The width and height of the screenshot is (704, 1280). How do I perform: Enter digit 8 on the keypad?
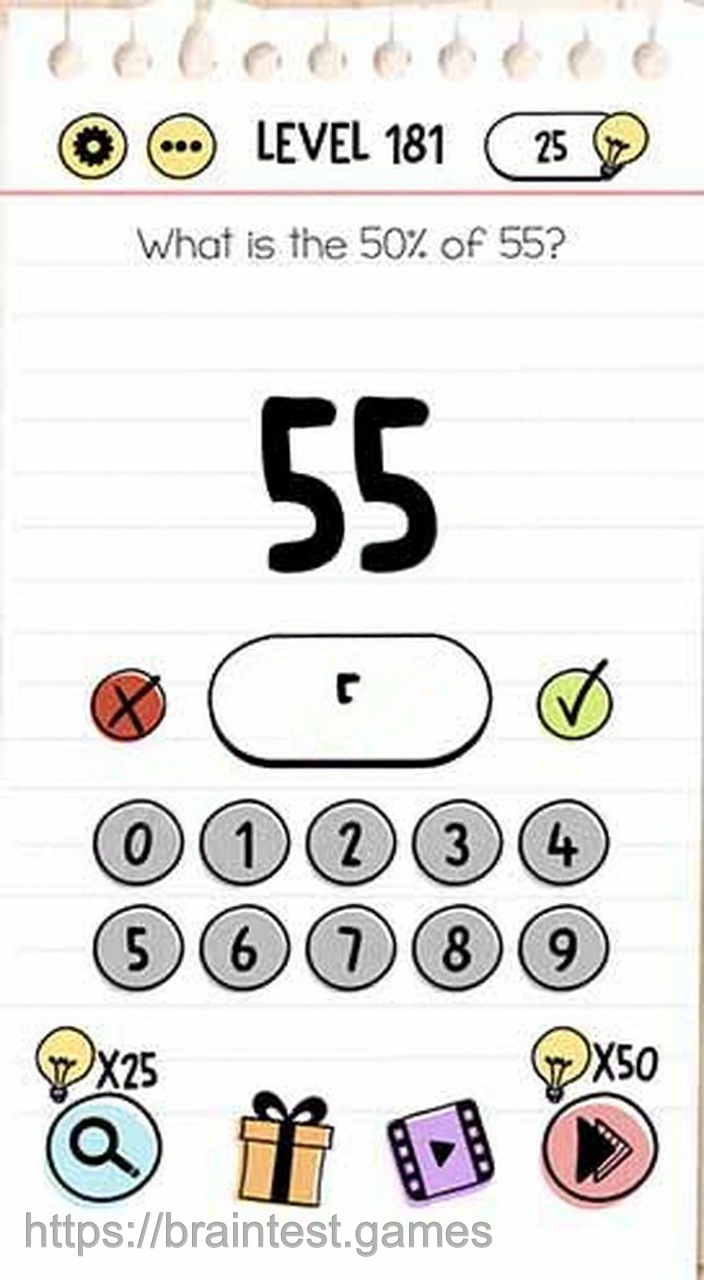pos(456,949)
